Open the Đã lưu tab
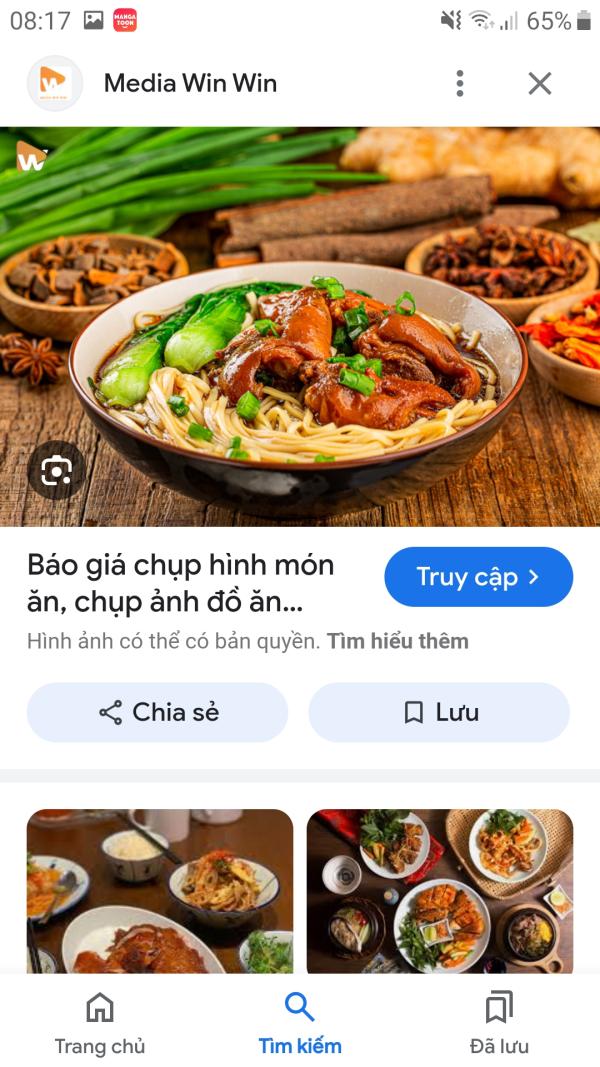The width and height of the screenshot is (600, 1067). [499, 1023]
